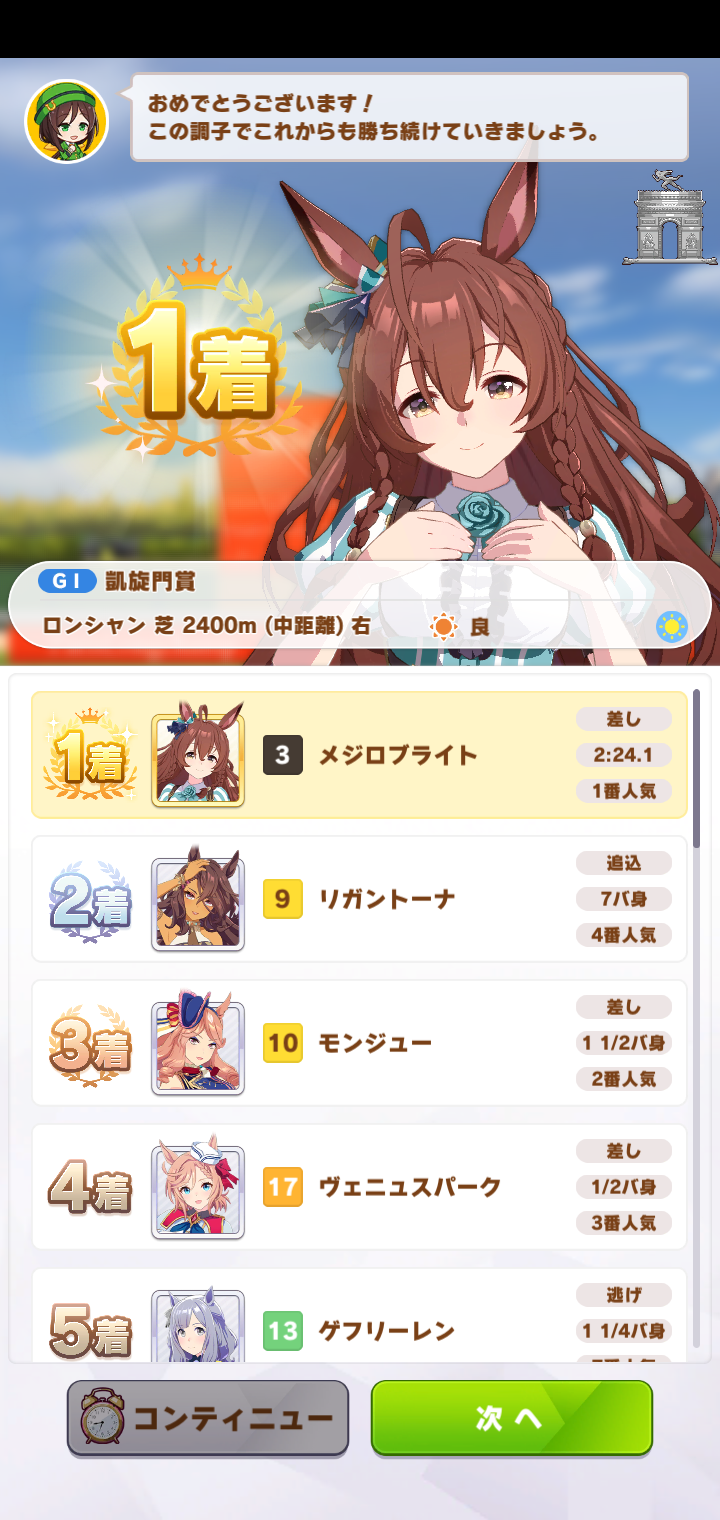720x1520 pixels.
Task: Proceed with the 次へ button
Action: 512,1417
